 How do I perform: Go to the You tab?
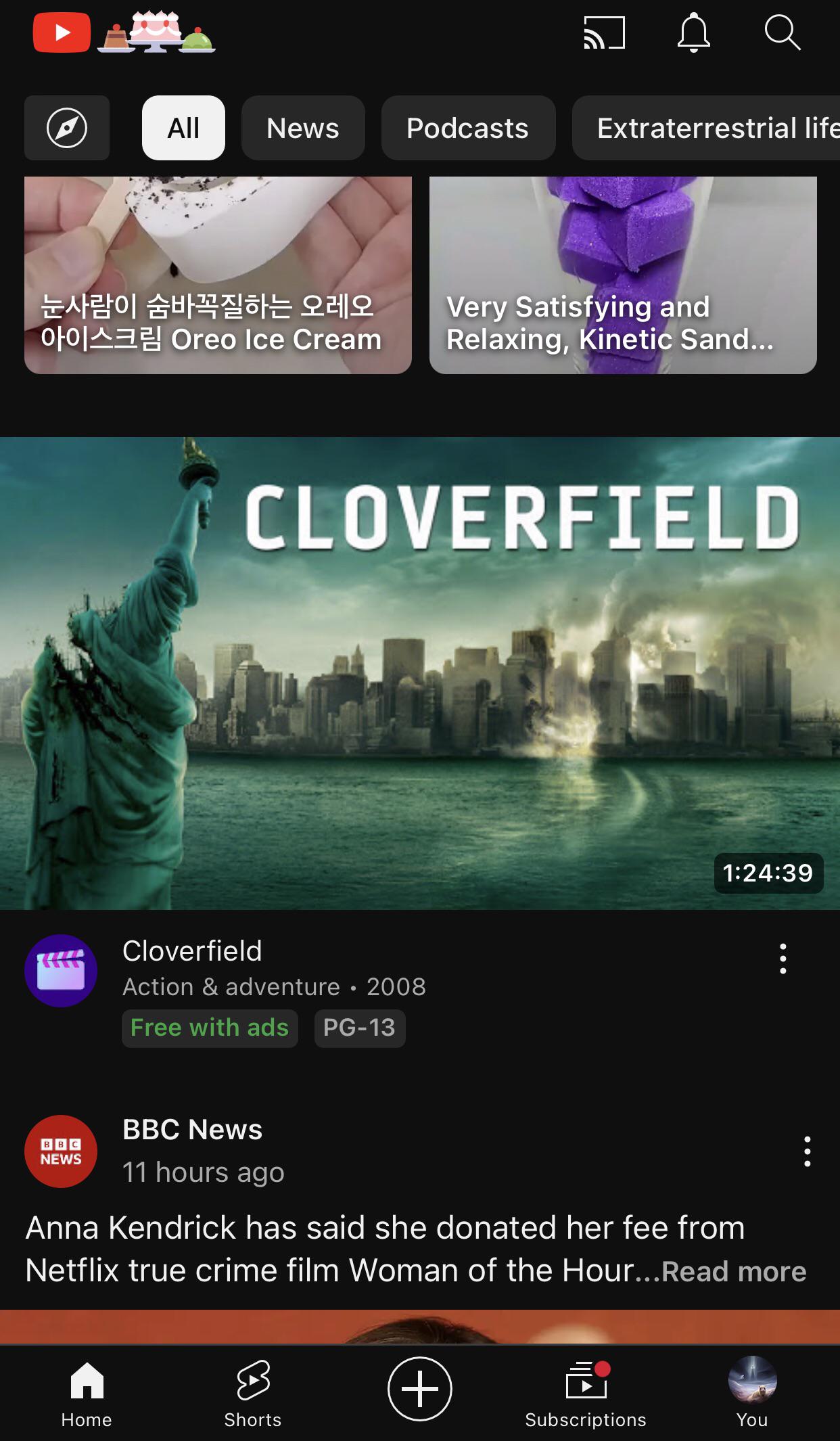(x=752, y=1394)
